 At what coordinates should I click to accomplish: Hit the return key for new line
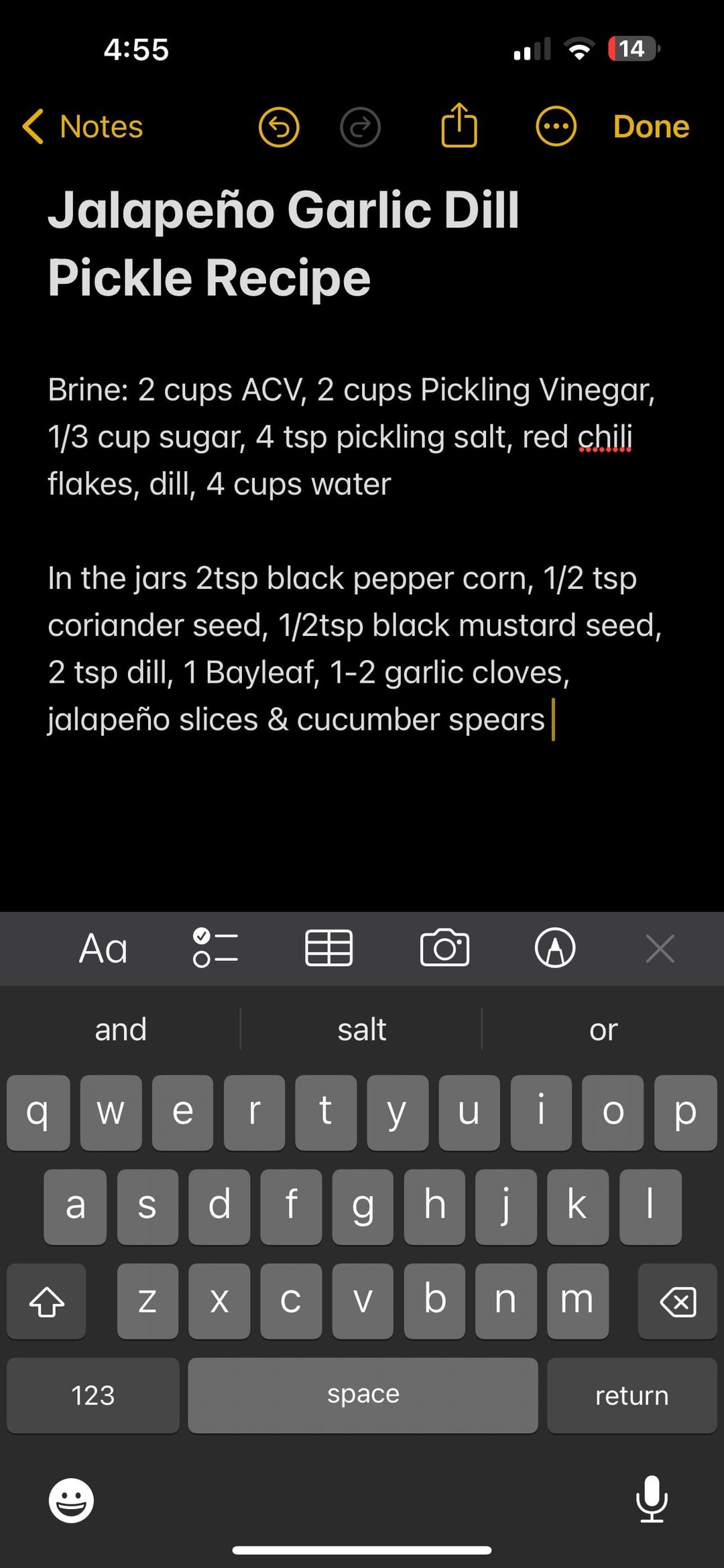pos(631,1395)
